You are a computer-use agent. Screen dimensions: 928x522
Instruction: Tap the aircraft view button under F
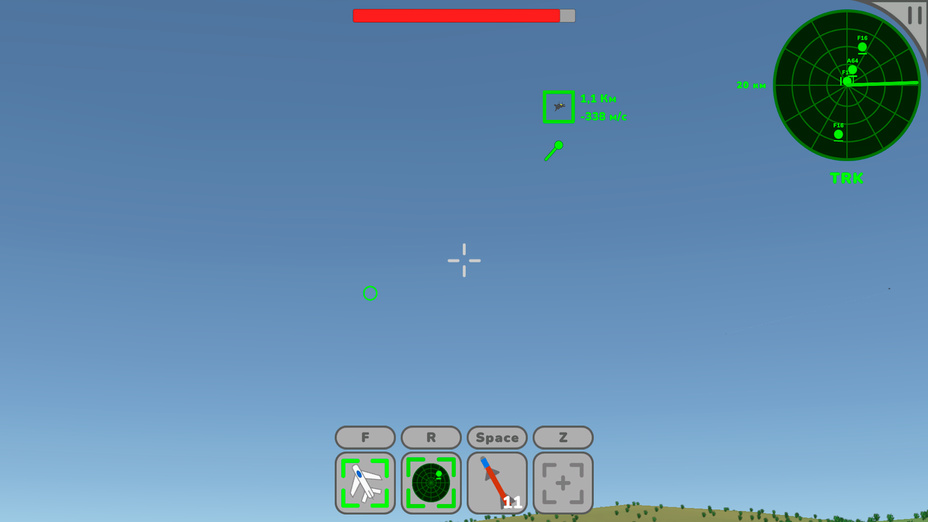(365, 483)
